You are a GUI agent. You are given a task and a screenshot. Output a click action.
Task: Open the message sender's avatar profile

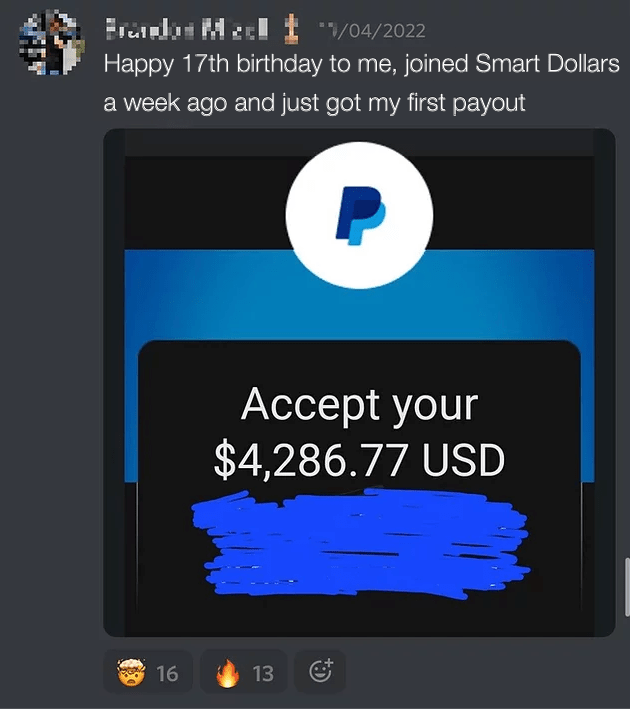point(51,42)
